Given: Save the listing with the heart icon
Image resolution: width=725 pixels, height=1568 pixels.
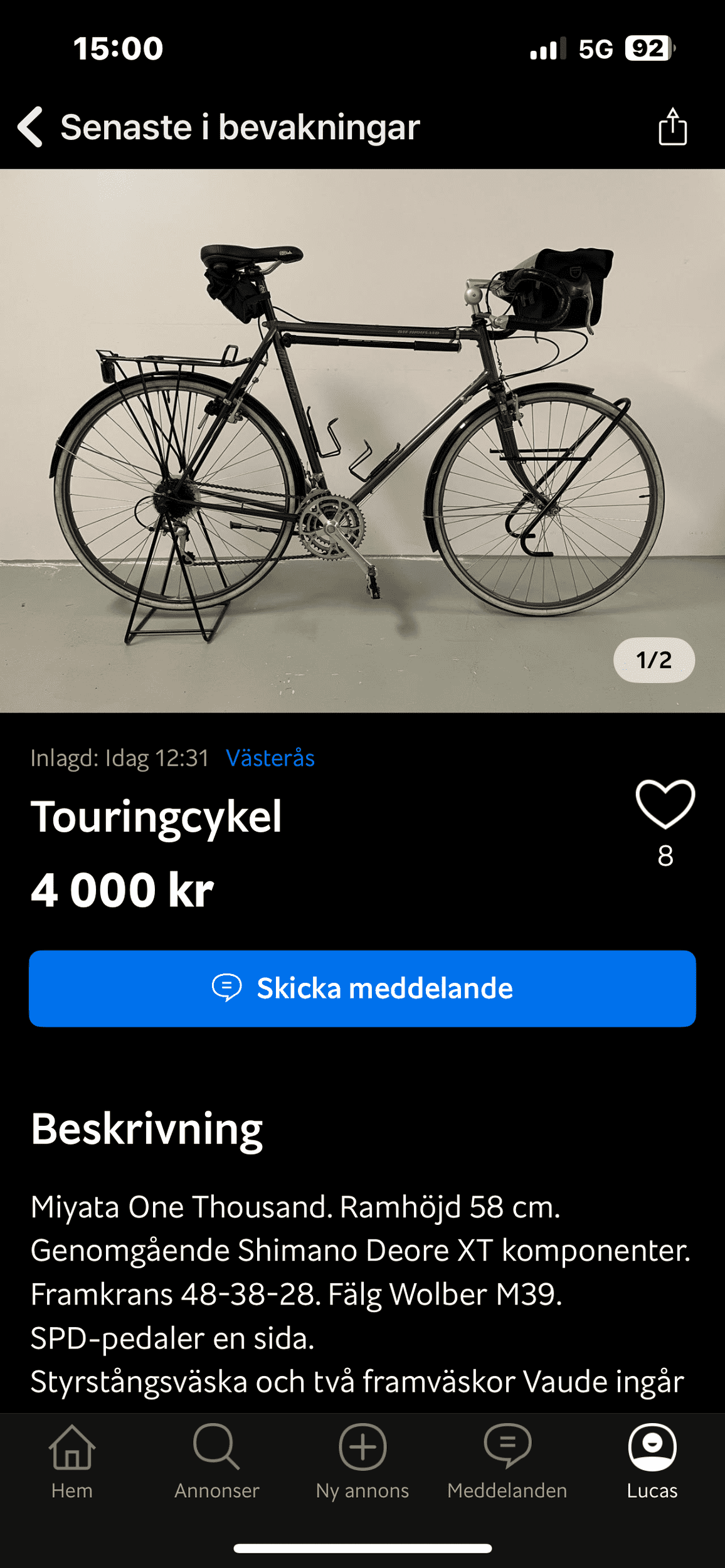Looking at the screenshot, I should coord(665,804).
